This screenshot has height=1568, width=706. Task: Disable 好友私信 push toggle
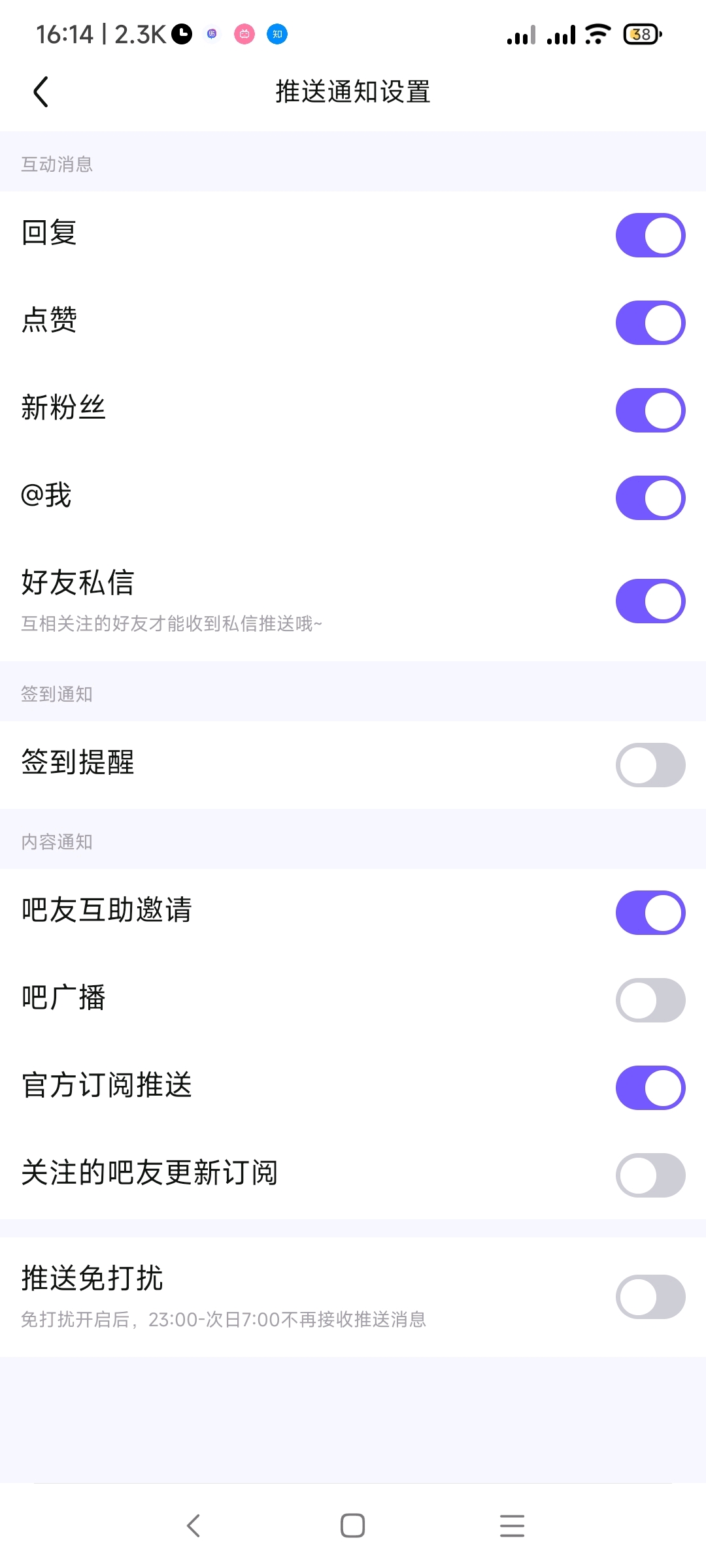[x=650, y=601]
